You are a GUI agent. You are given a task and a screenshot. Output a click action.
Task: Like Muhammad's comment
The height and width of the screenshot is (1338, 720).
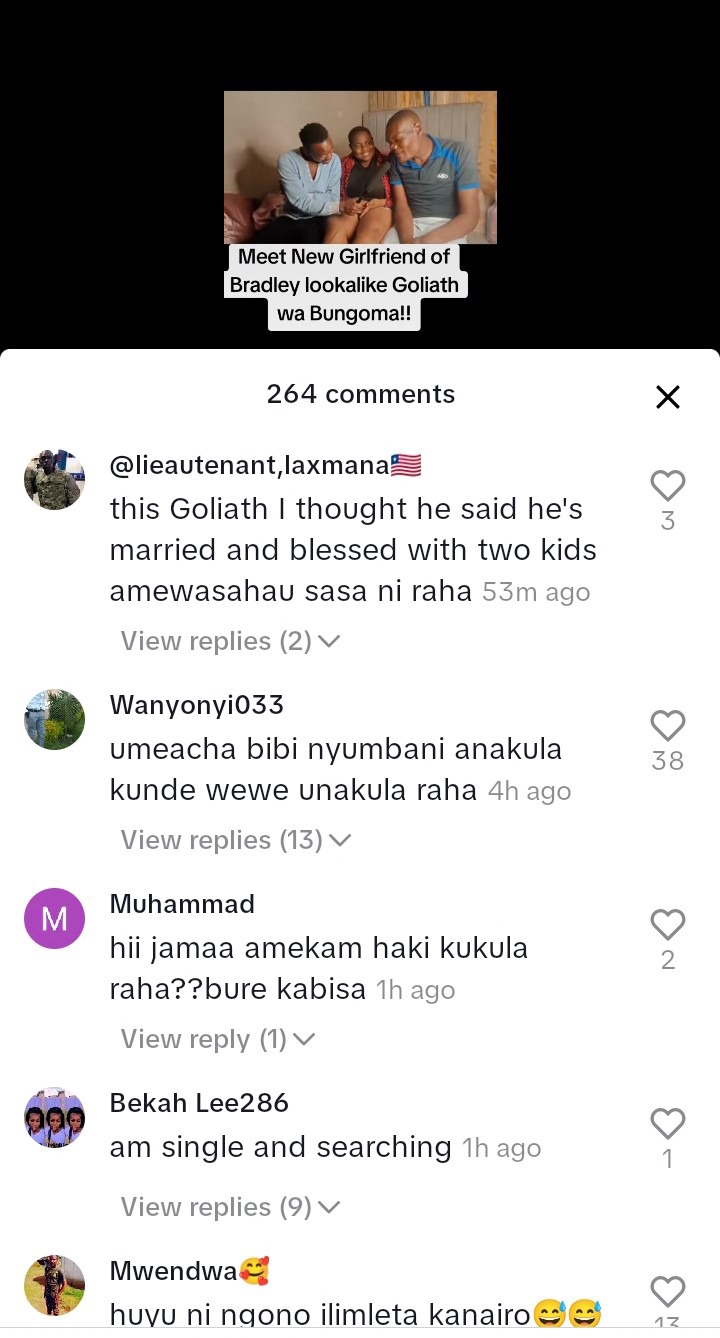point(668,925)
